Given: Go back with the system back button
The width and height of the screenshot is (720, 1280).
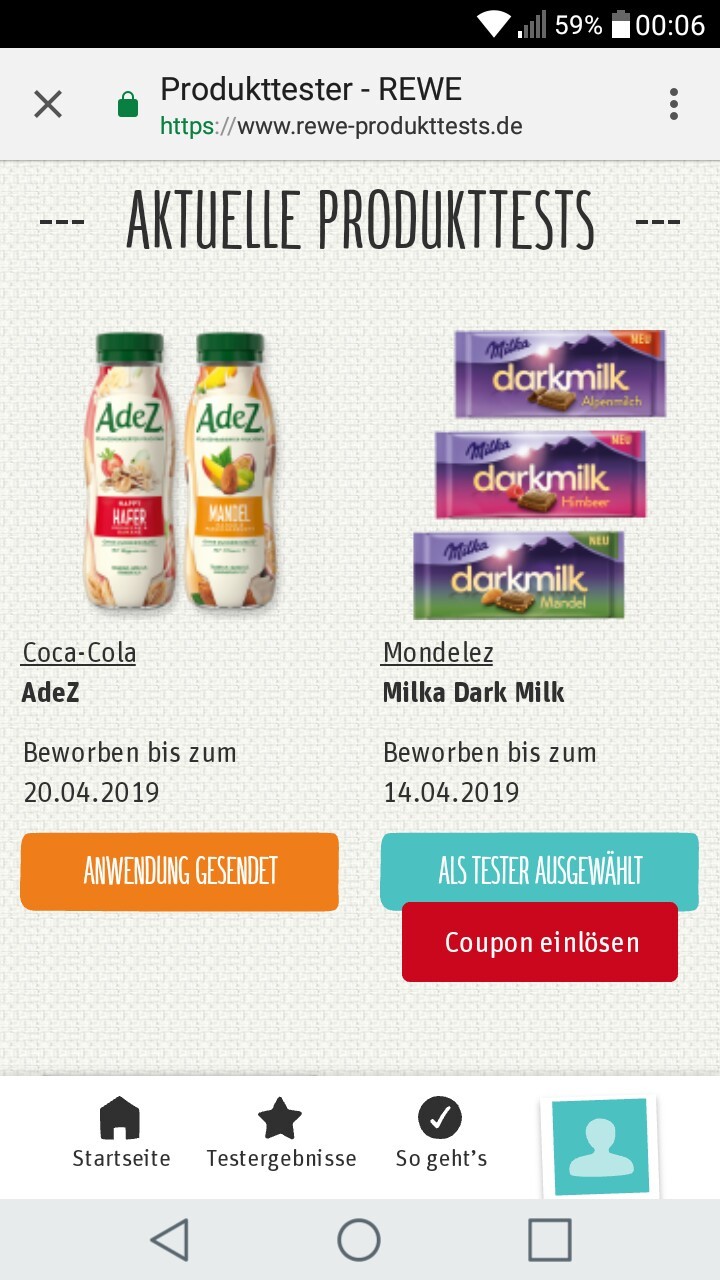Looking at the screenshot, I should point(170,1240).
